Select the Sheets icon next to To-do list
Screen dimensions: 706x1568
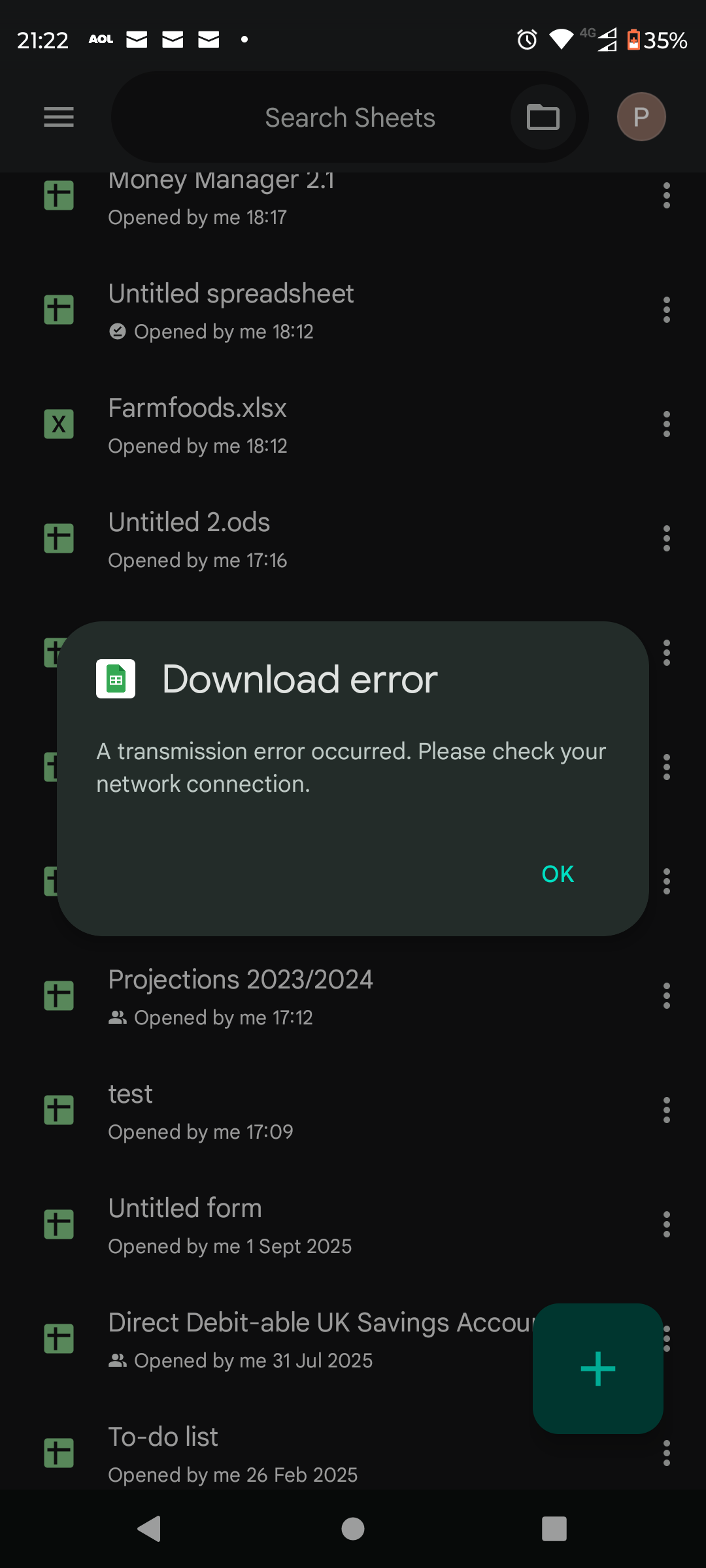tap(58, 1453)
